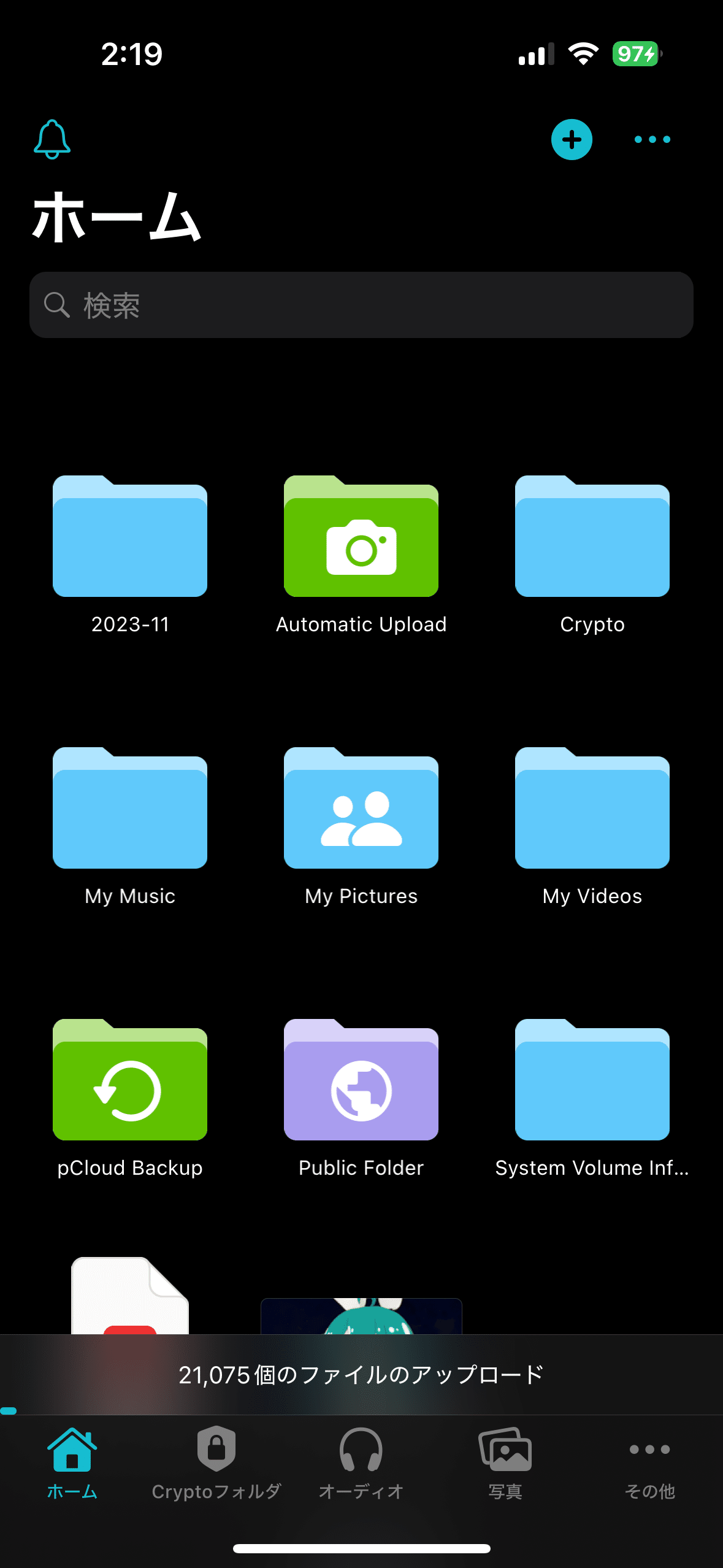Open the pCloud Backup folder
The width and height of the screenshot is (723, 1568).
pos(130,1081)
